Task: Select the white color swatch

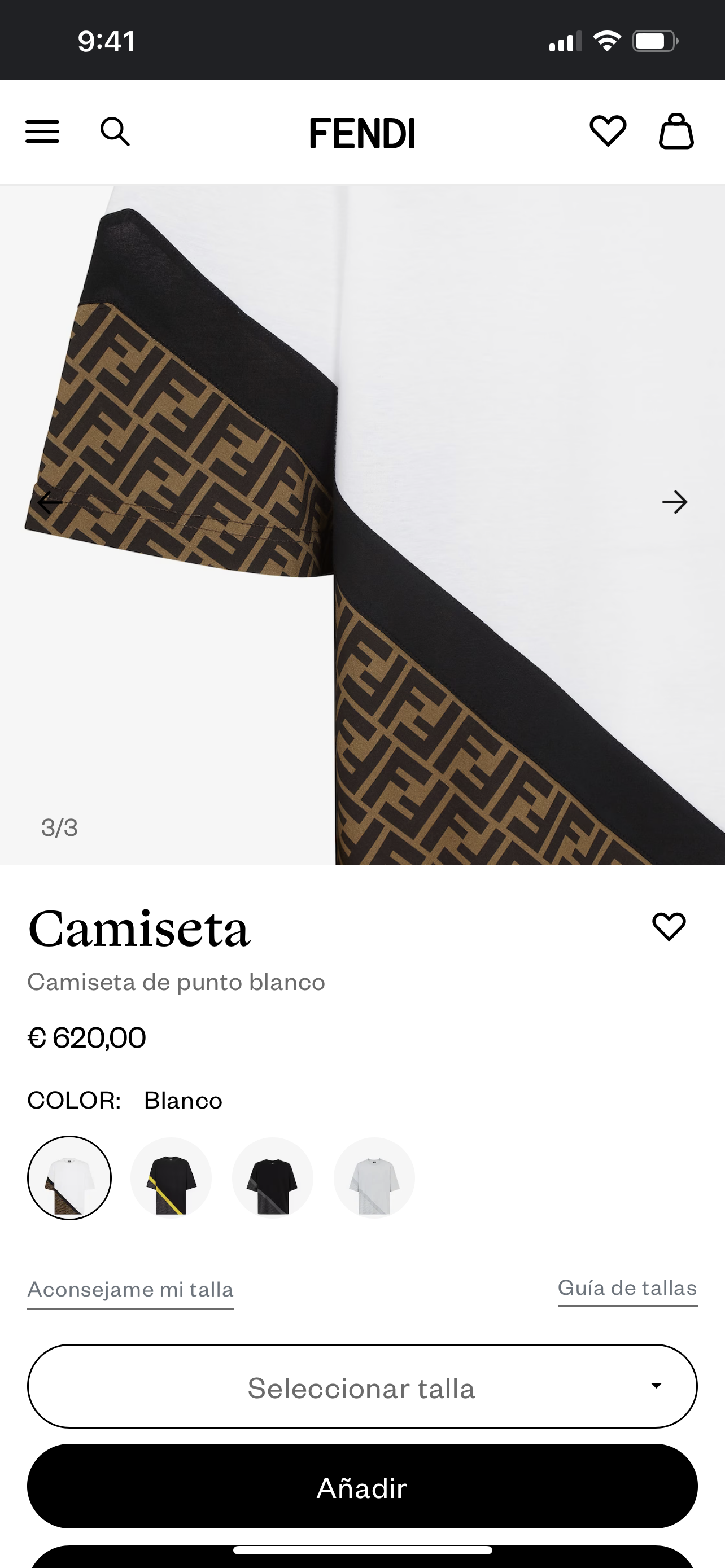Action: click(69, 1178)
